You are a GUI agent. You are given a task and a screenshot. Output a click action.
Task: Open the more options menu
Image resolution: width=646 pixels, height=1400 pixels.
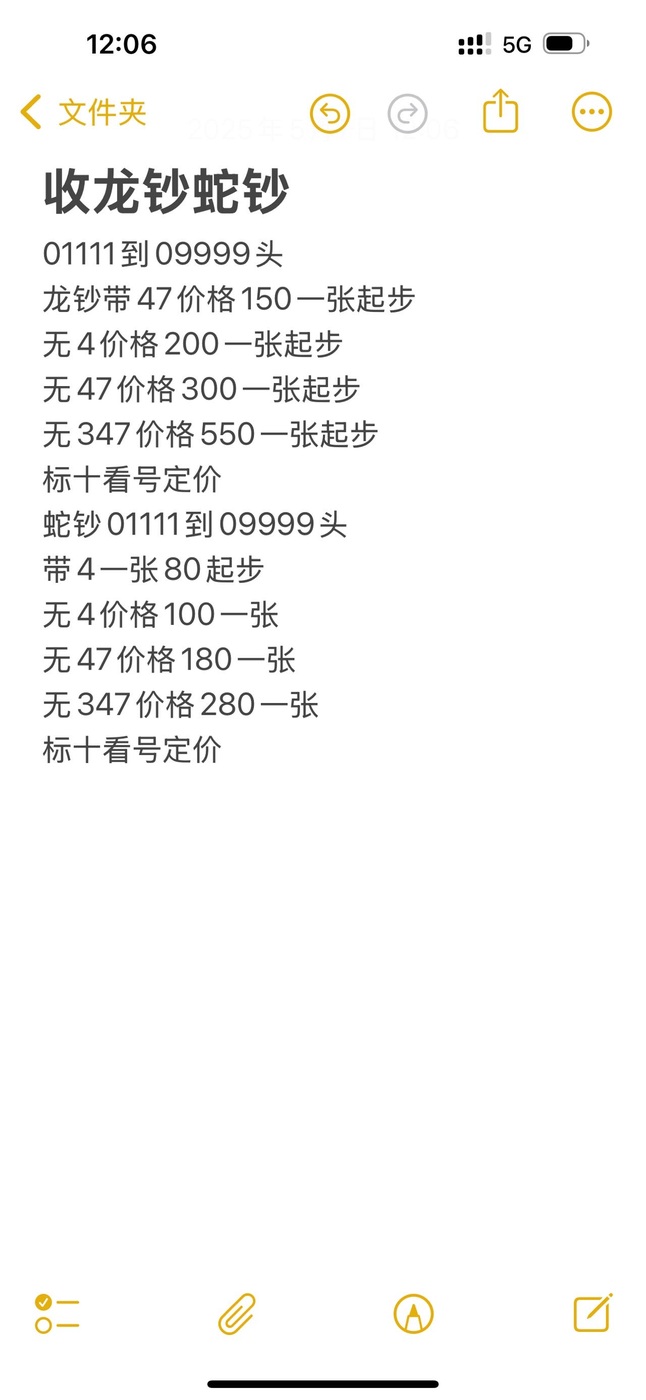pyautogui.click(x=591, y=113)
